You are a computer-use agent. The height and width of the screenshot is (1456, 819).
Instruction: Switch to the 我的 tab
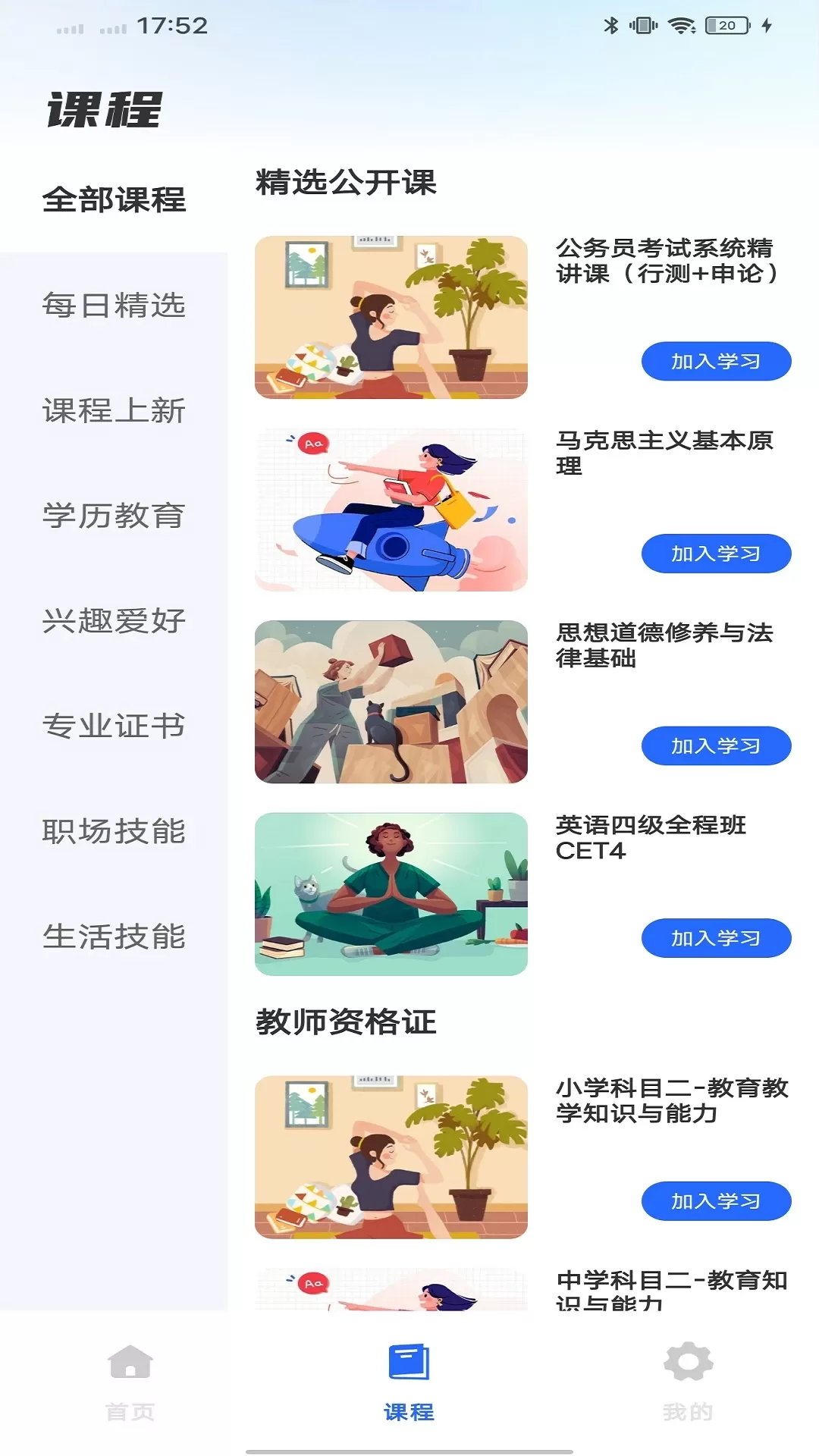pos(688,1380)
